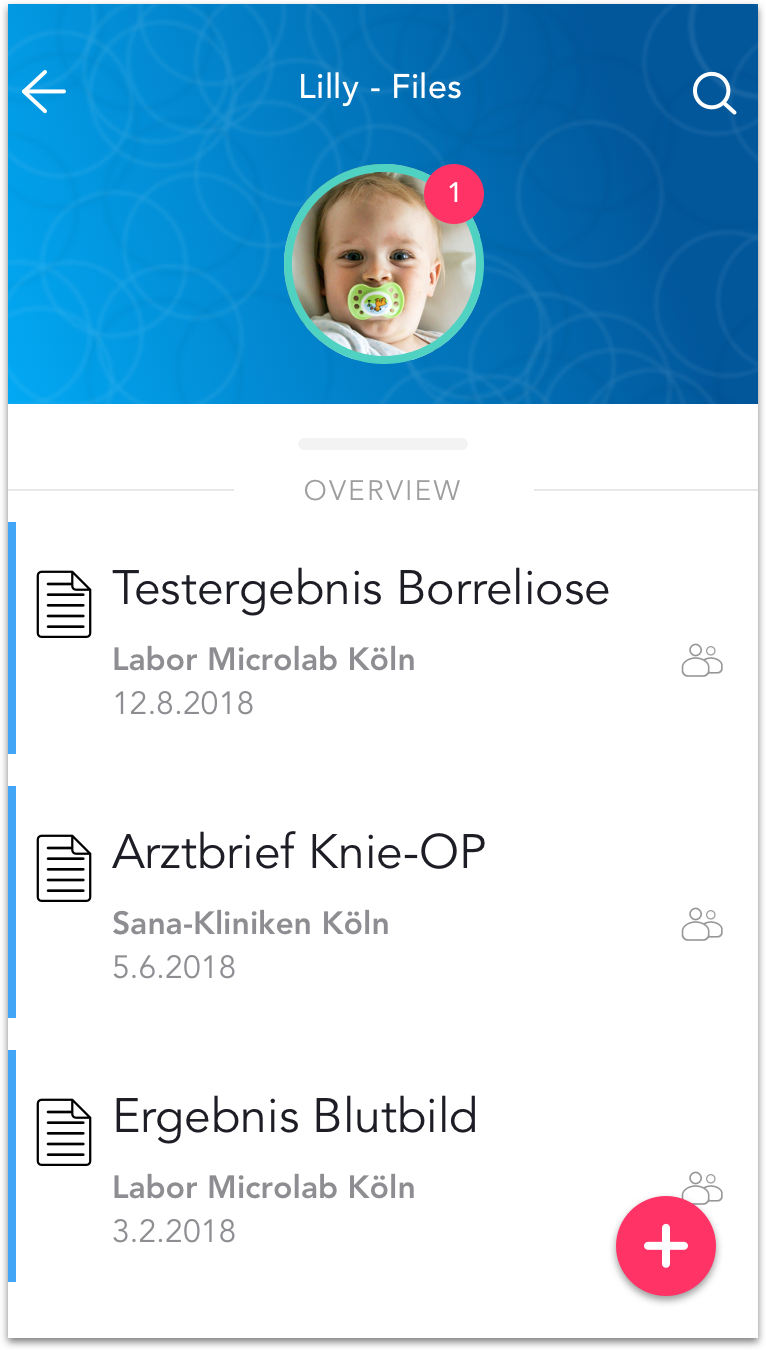Open the search magnifier icon
The image size is (766, 1350).
coord(714,94)
